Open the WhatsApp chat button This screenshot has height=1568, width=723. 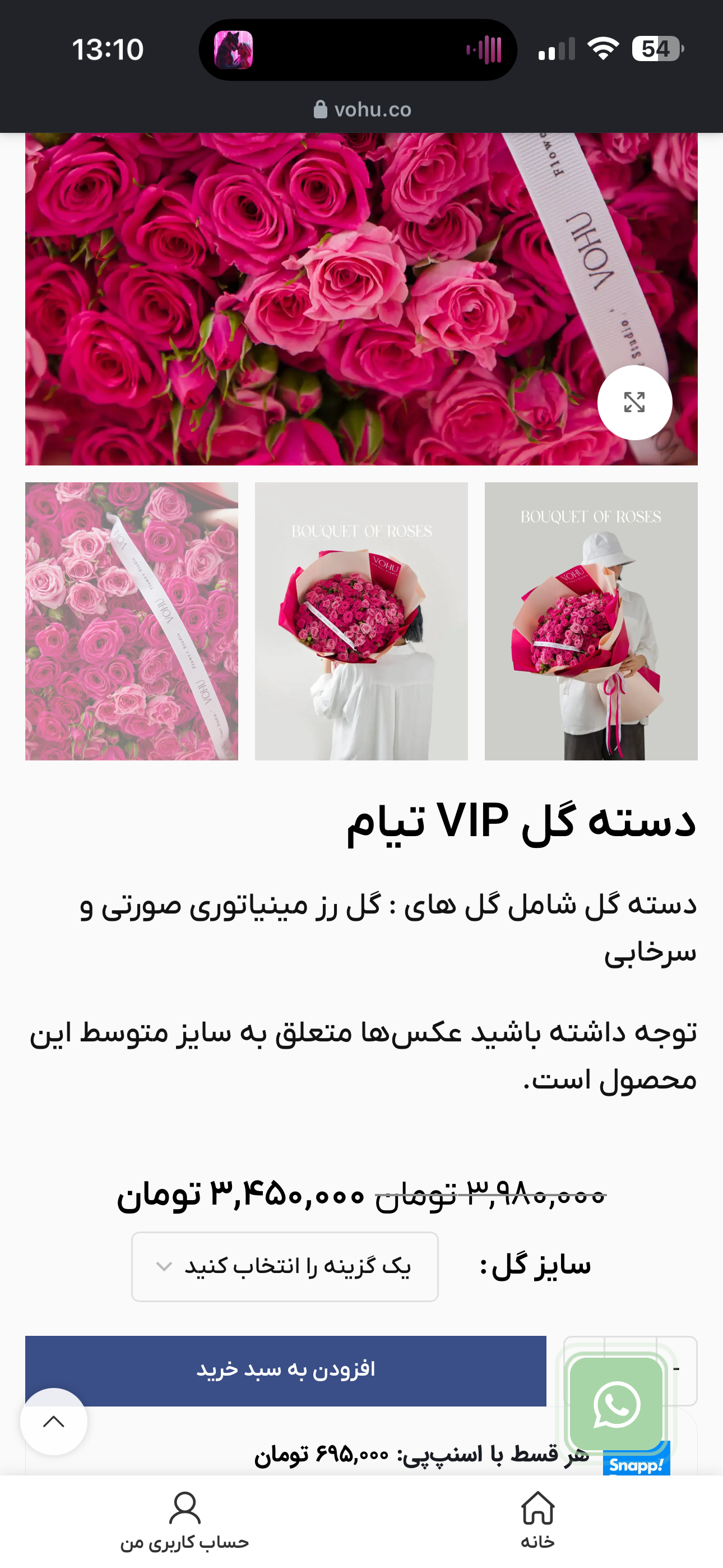point(617,1404)
